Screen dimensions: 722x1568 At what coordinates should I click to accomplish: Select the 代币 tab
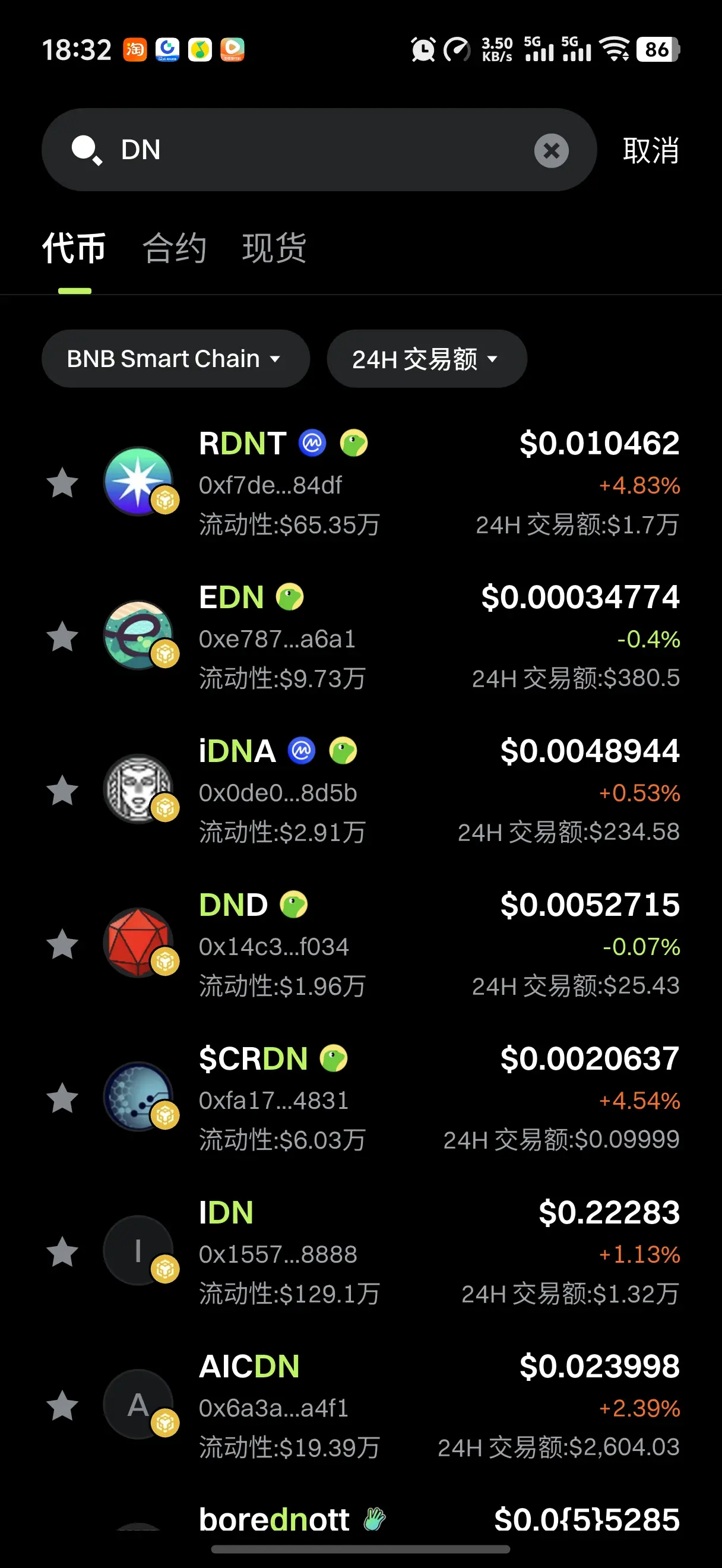74,248
